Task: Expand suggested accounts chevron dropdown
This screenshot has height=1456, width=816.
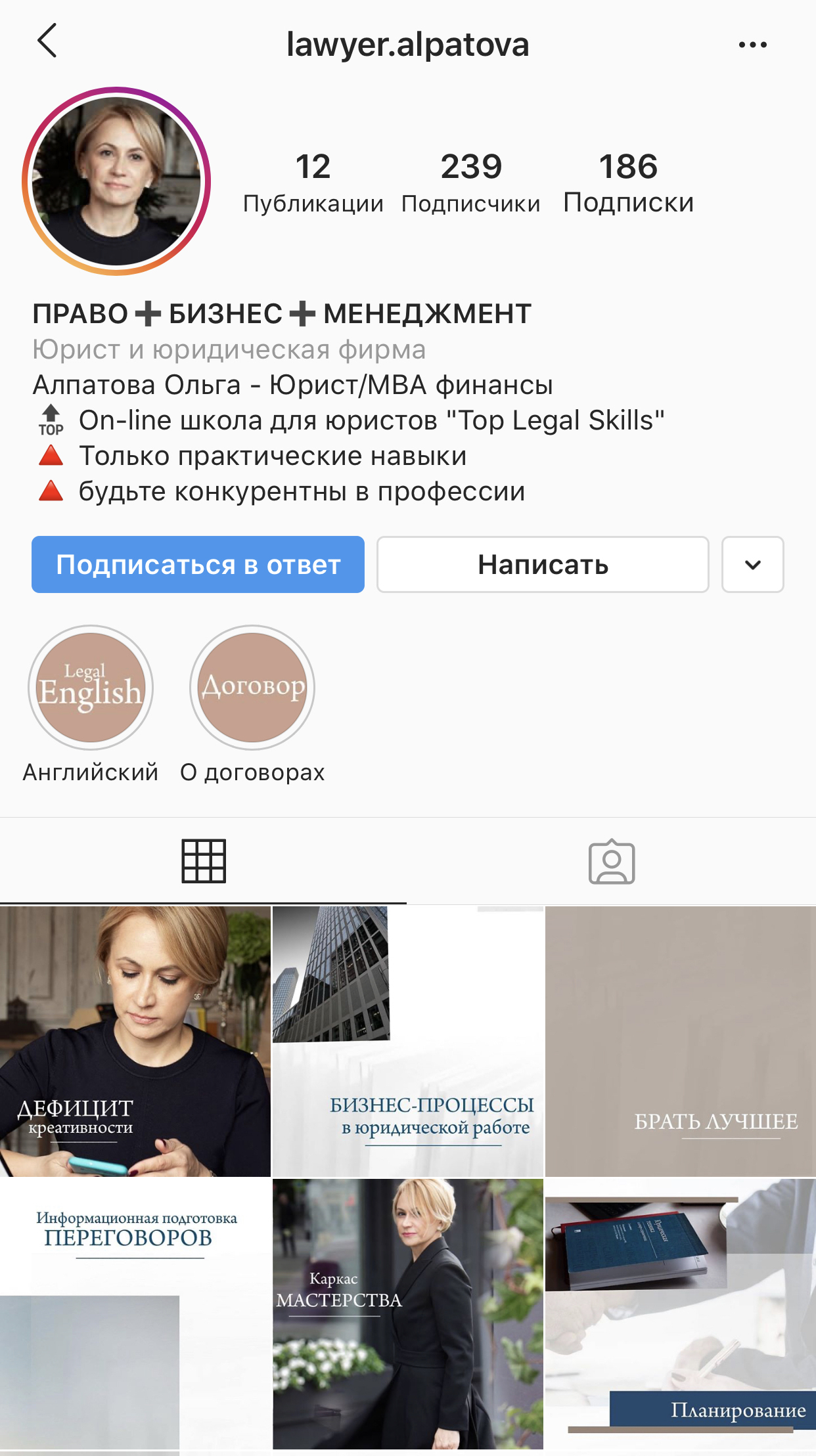Action: [x=752, y=565]
